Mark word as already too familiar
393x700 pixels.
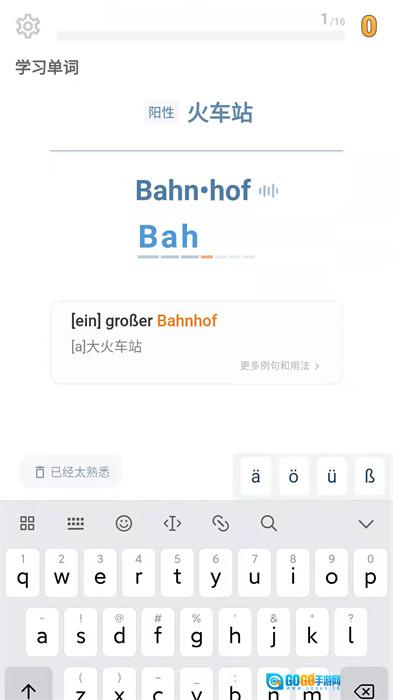[71, 472]
